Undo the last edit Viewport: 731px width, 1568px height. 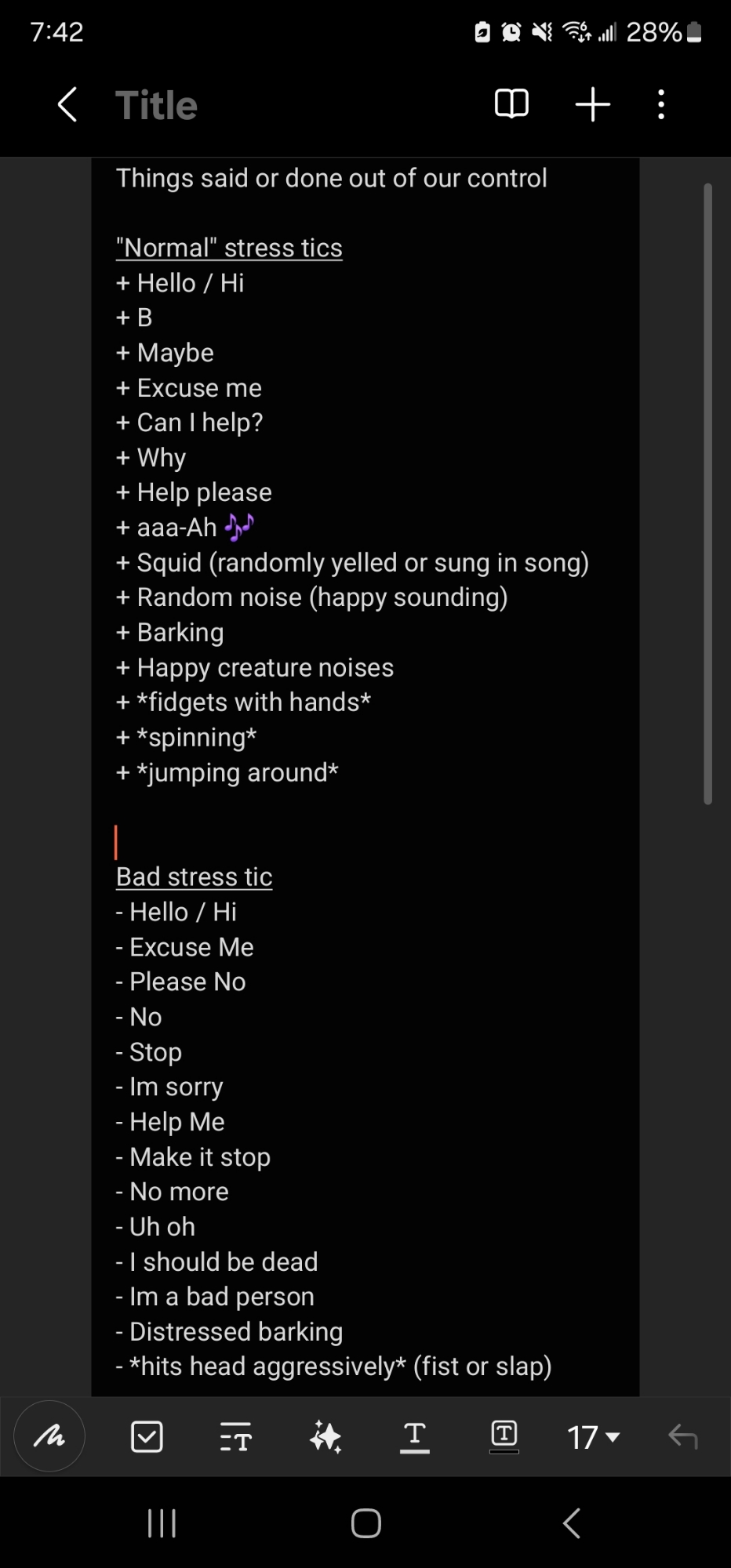tap(682, 1436)
